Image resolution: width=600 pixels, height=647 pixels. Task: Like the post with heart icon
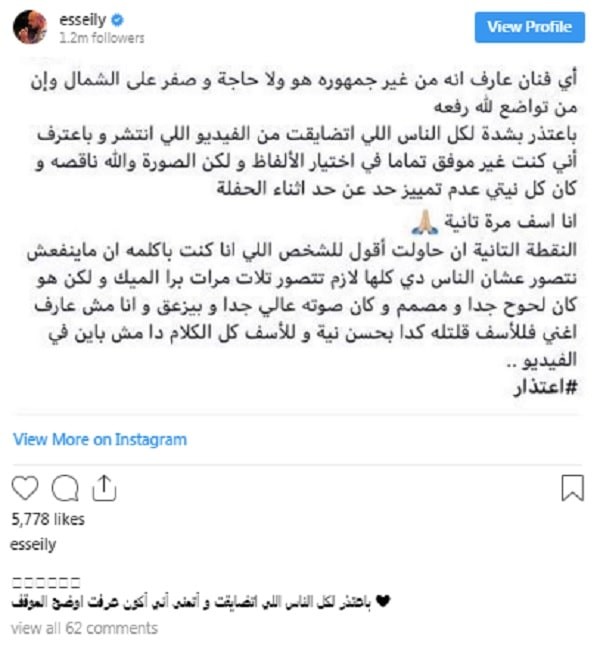[28, 488]
